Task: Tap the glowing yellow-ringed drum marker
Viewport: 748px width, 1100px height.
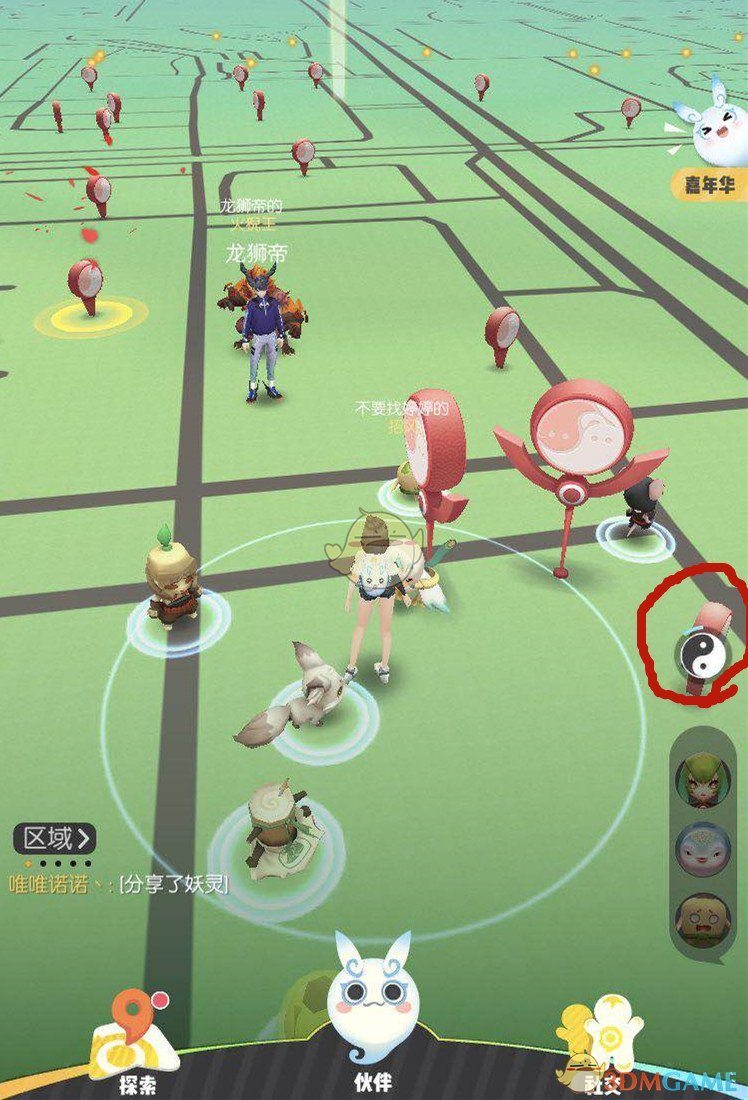Action: coord(87,288)
